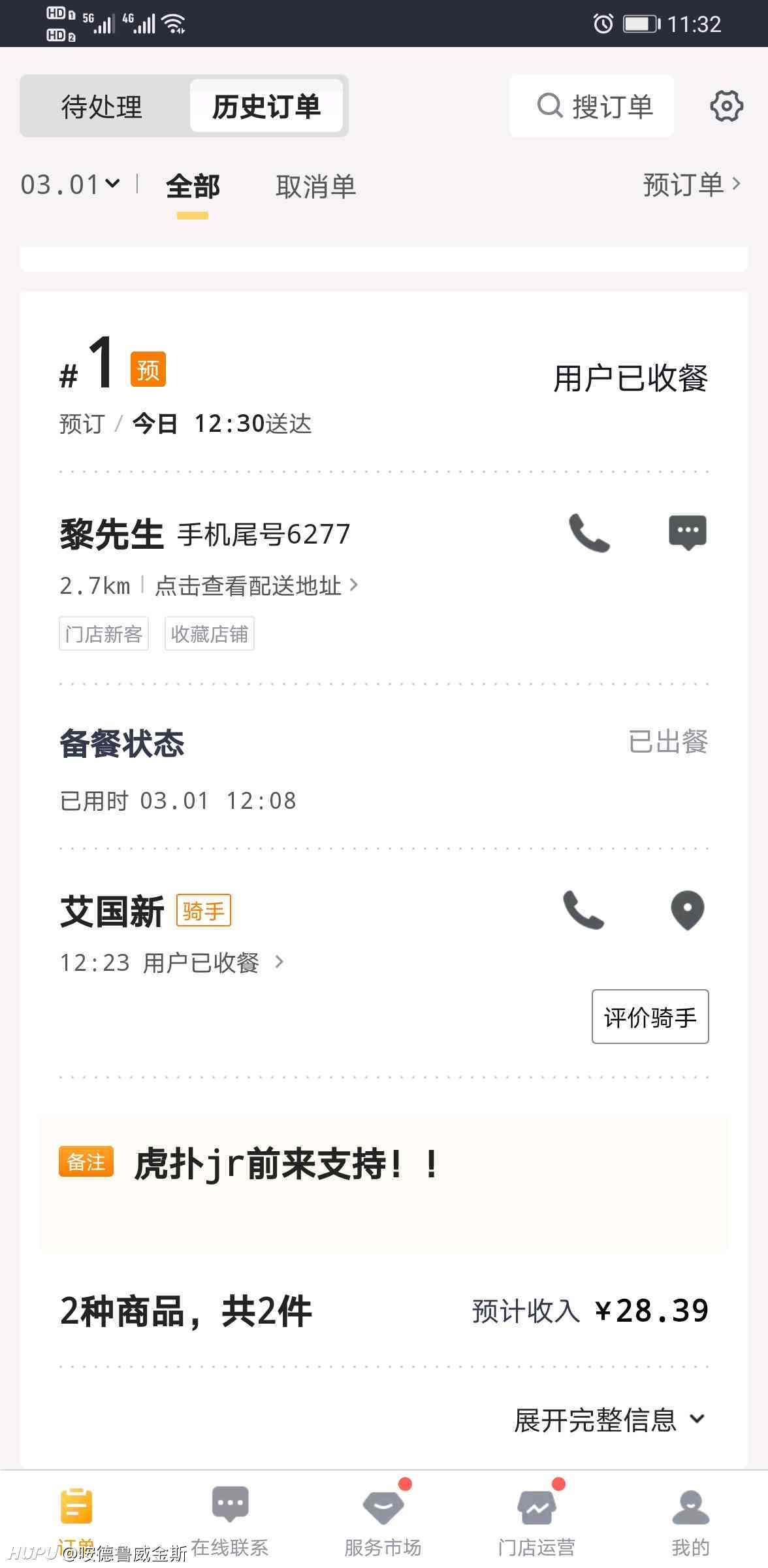
Task: Call customer 黎先生
Action: 589,533
